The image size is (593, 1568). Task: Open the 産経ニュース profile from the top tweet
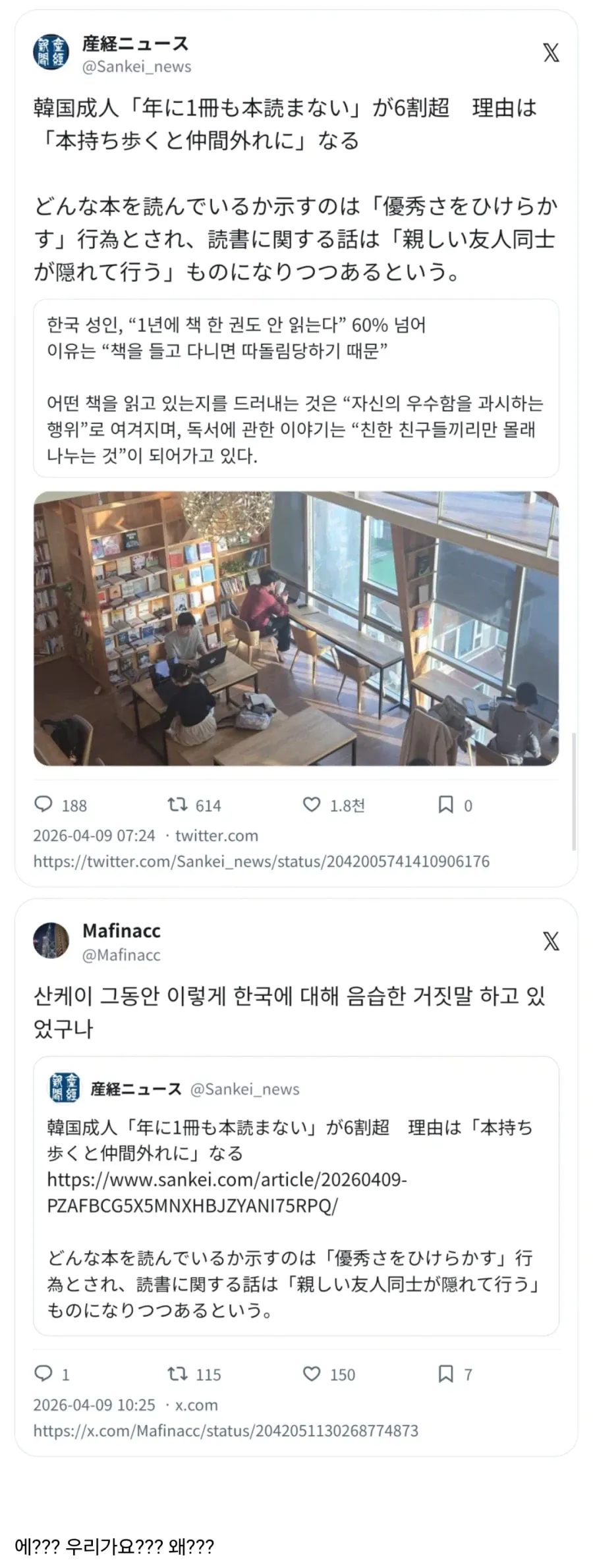coord(135,44)
